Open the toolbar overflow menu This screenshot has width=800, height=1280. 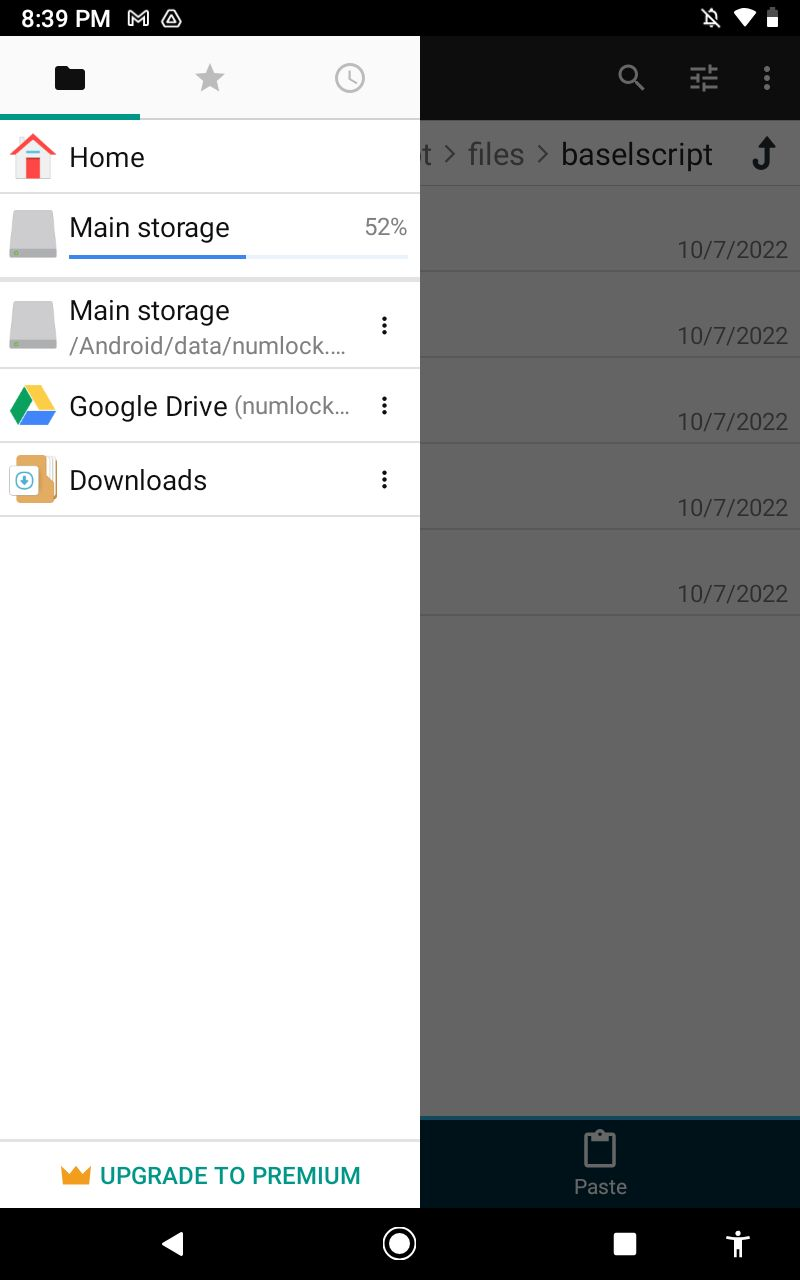pos(767,78)
